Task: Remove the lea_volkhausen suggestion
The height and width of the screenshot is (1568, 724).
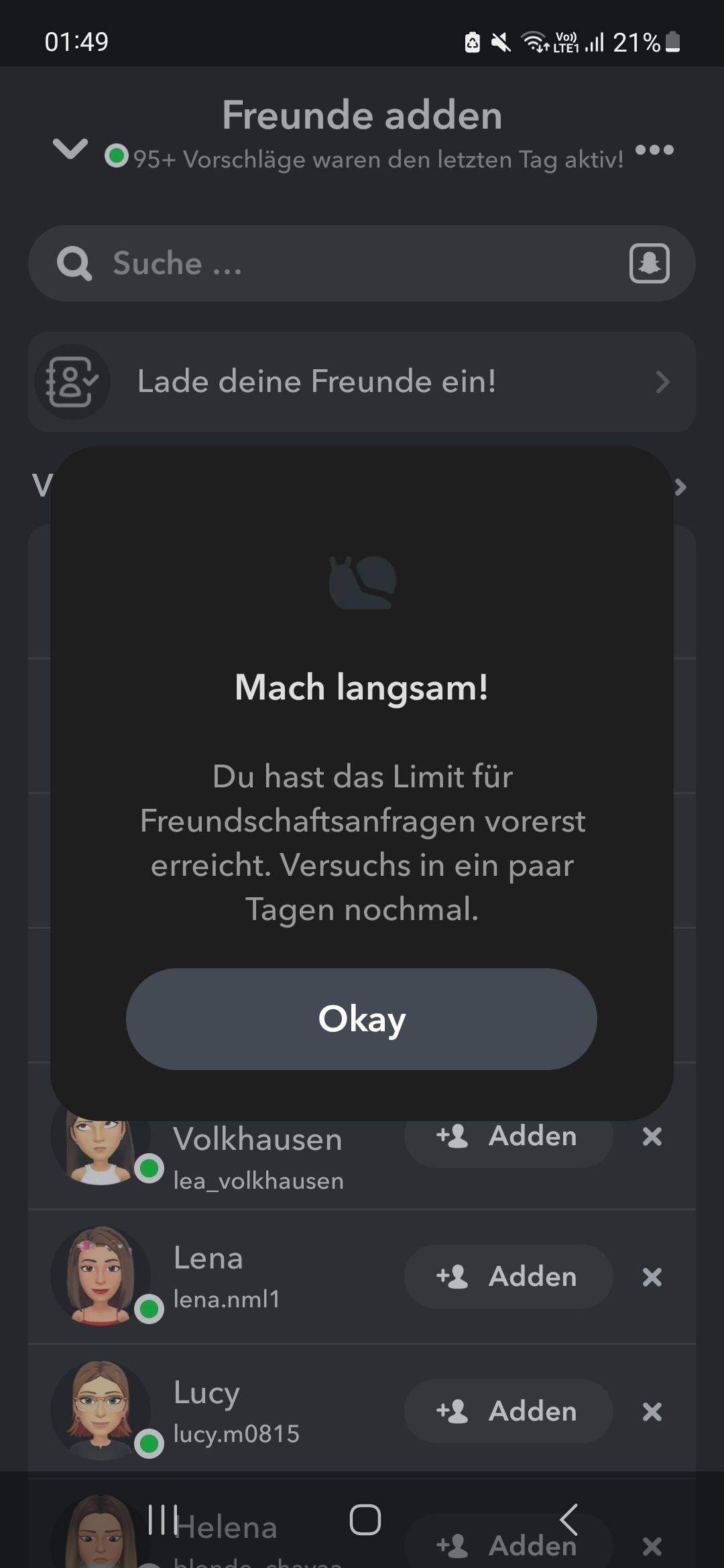Action: pos(652,1136)
